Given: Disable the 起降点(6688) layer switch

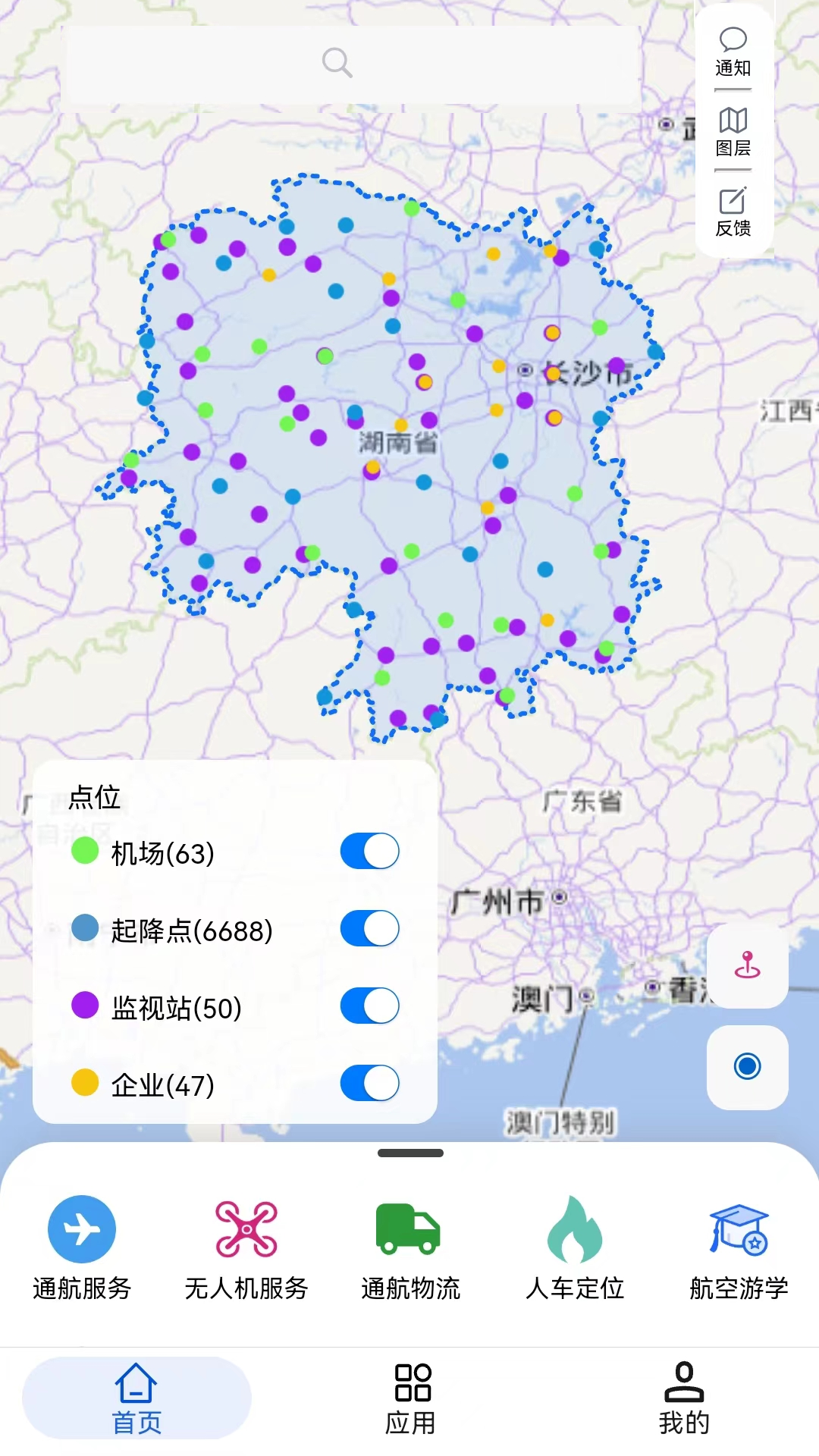Looking at the screenshot, I should point(370,929).
